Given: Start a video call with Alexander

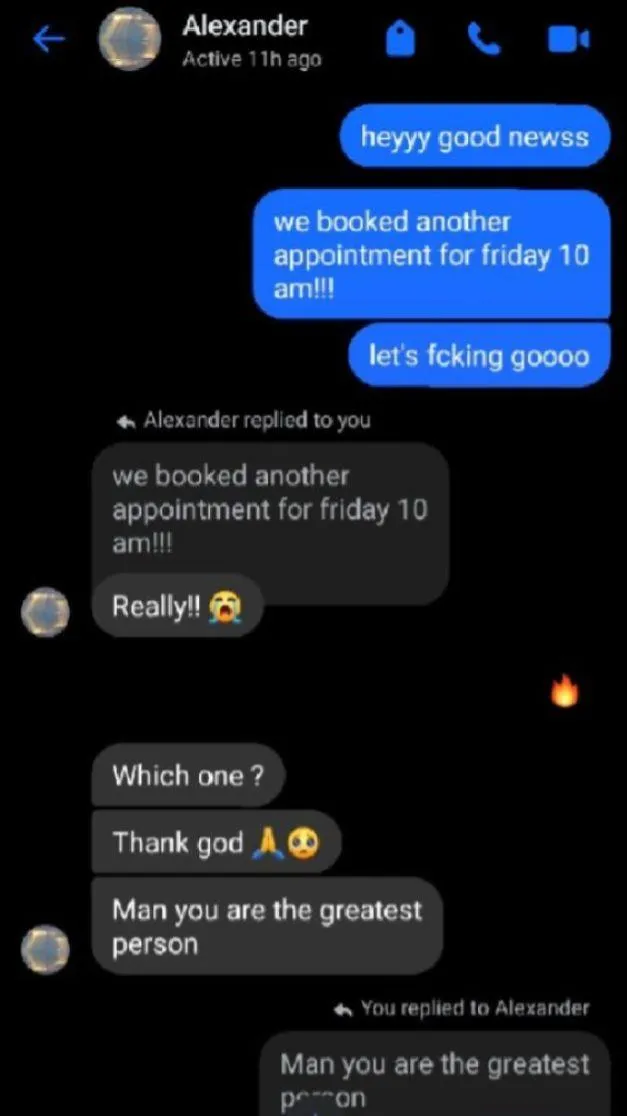Looking at the screenshot, I should click(x=568, y=40).
